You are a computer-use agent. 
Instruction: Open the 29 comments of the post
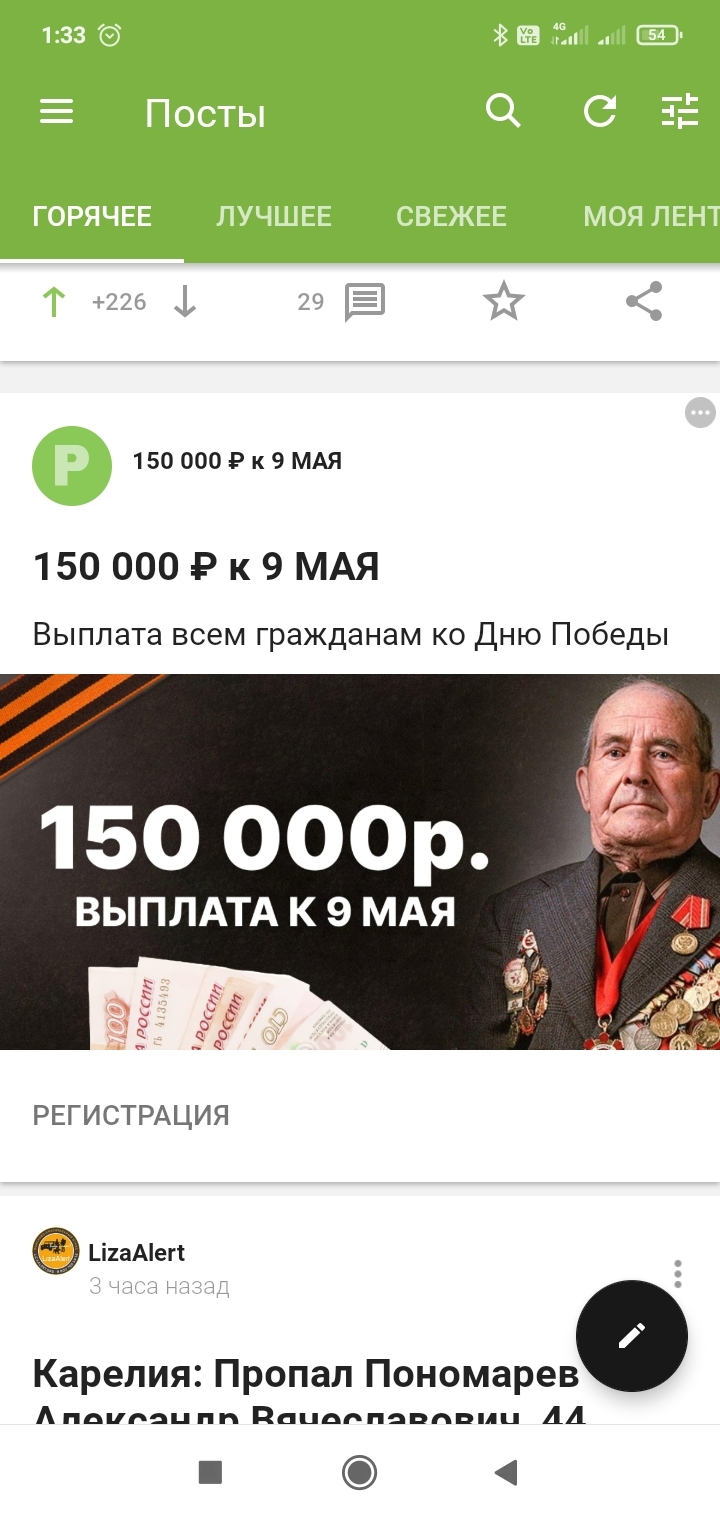(x=342, y=302)
